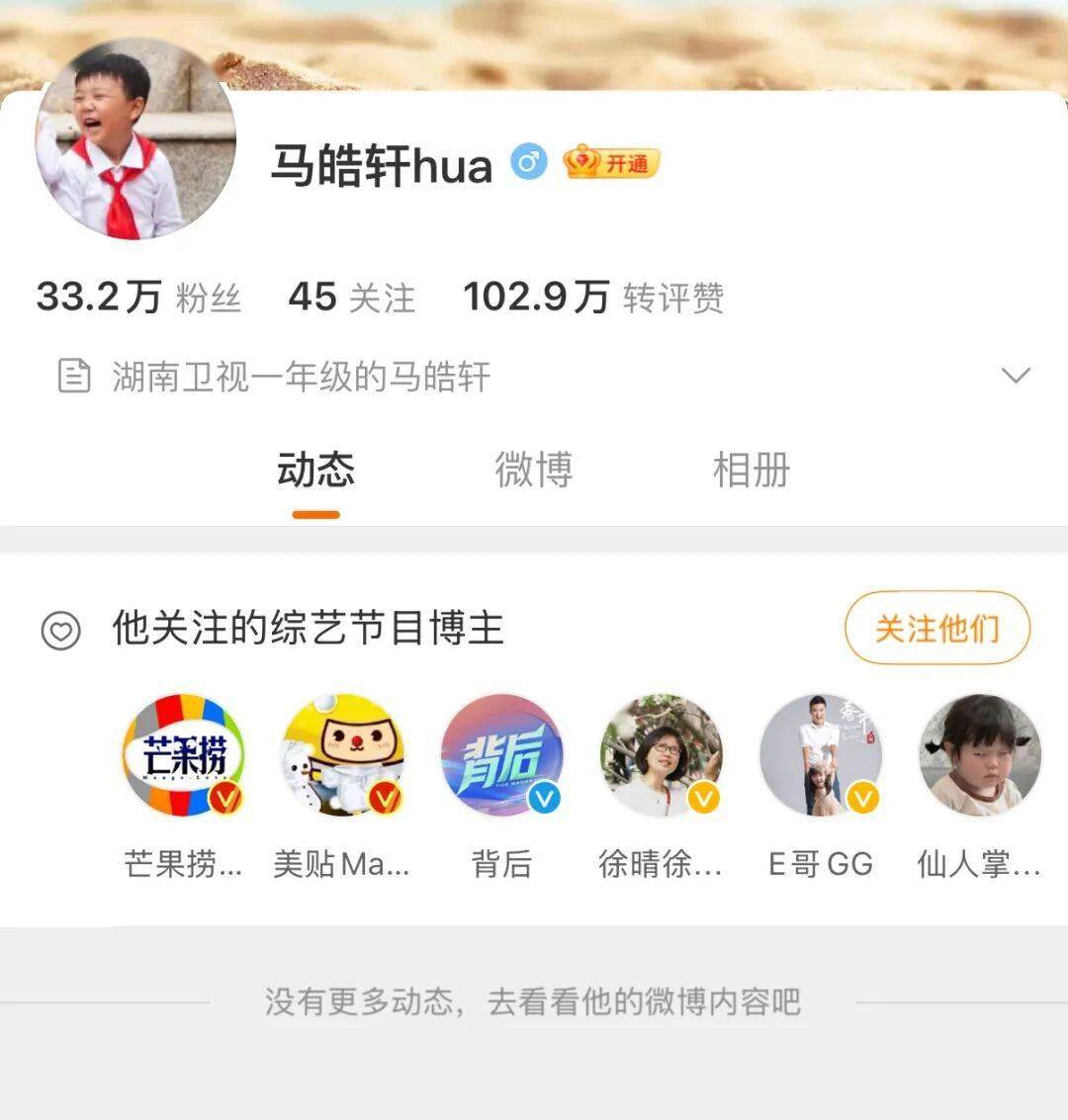
Task: Switch to the 动态 tab
Action: click(x=315, y=471)
